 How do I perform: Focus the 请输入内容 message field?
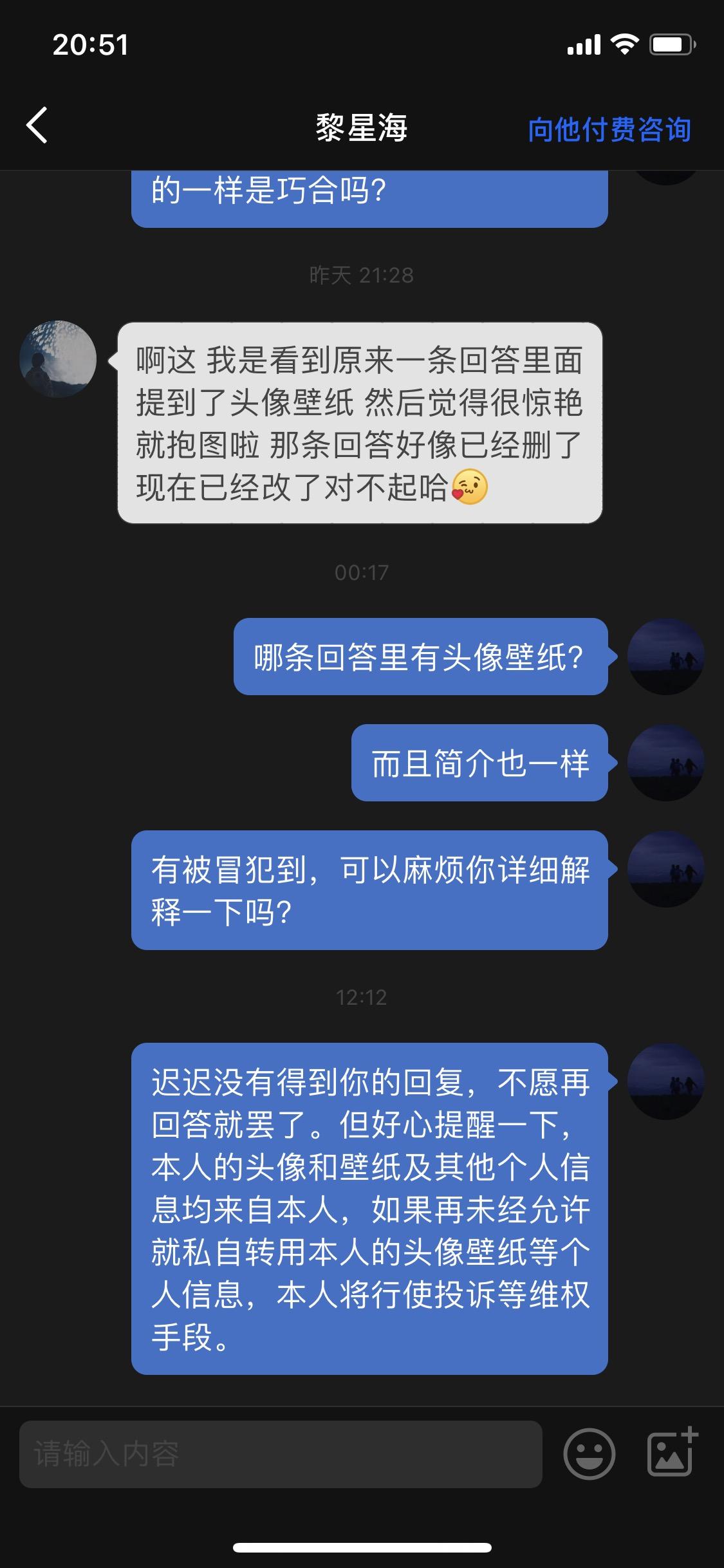(281, 1454)
